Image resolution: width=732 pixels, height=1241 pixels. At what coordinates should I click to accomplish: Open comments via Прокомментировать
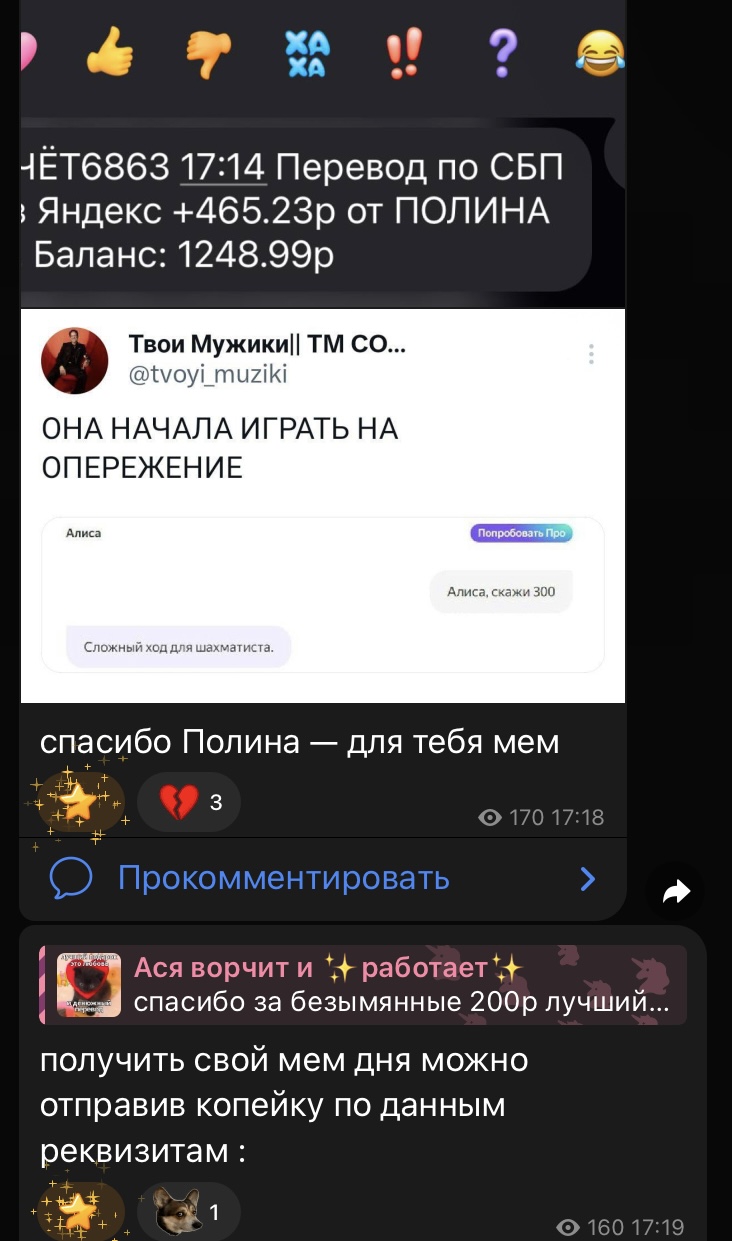[x=283, y=879]
